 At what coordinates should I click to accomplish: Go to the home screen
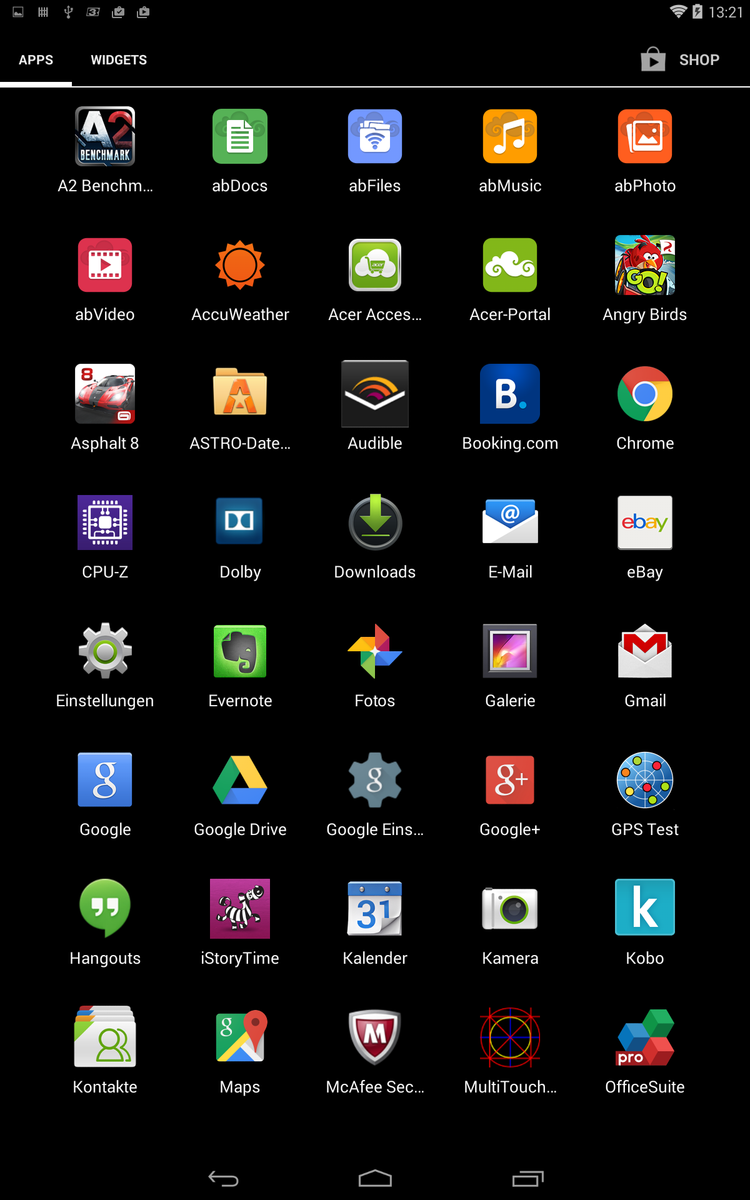tap(375, 1179)
